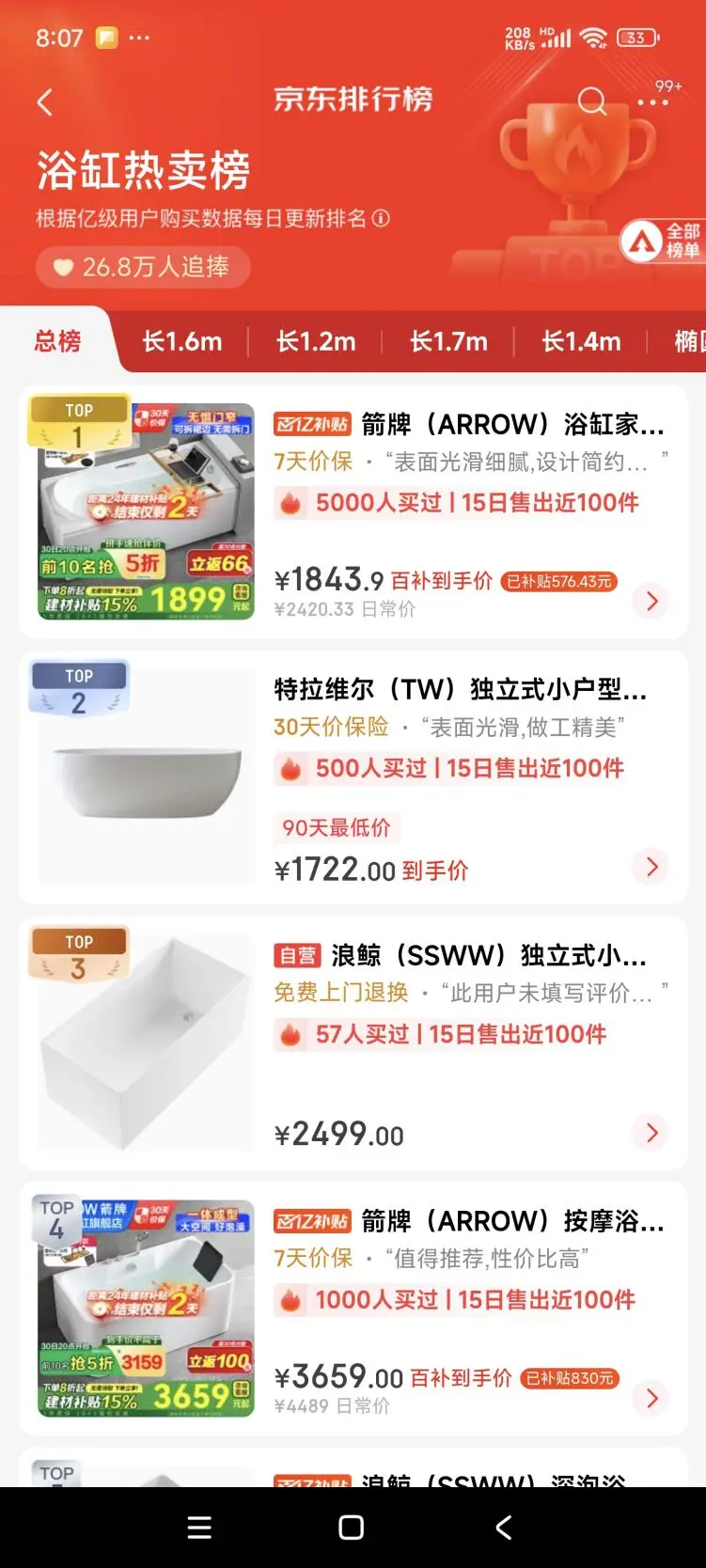
Task: Open the TOP 2 listing with its right arrow
Action: (x=651, y=867)
